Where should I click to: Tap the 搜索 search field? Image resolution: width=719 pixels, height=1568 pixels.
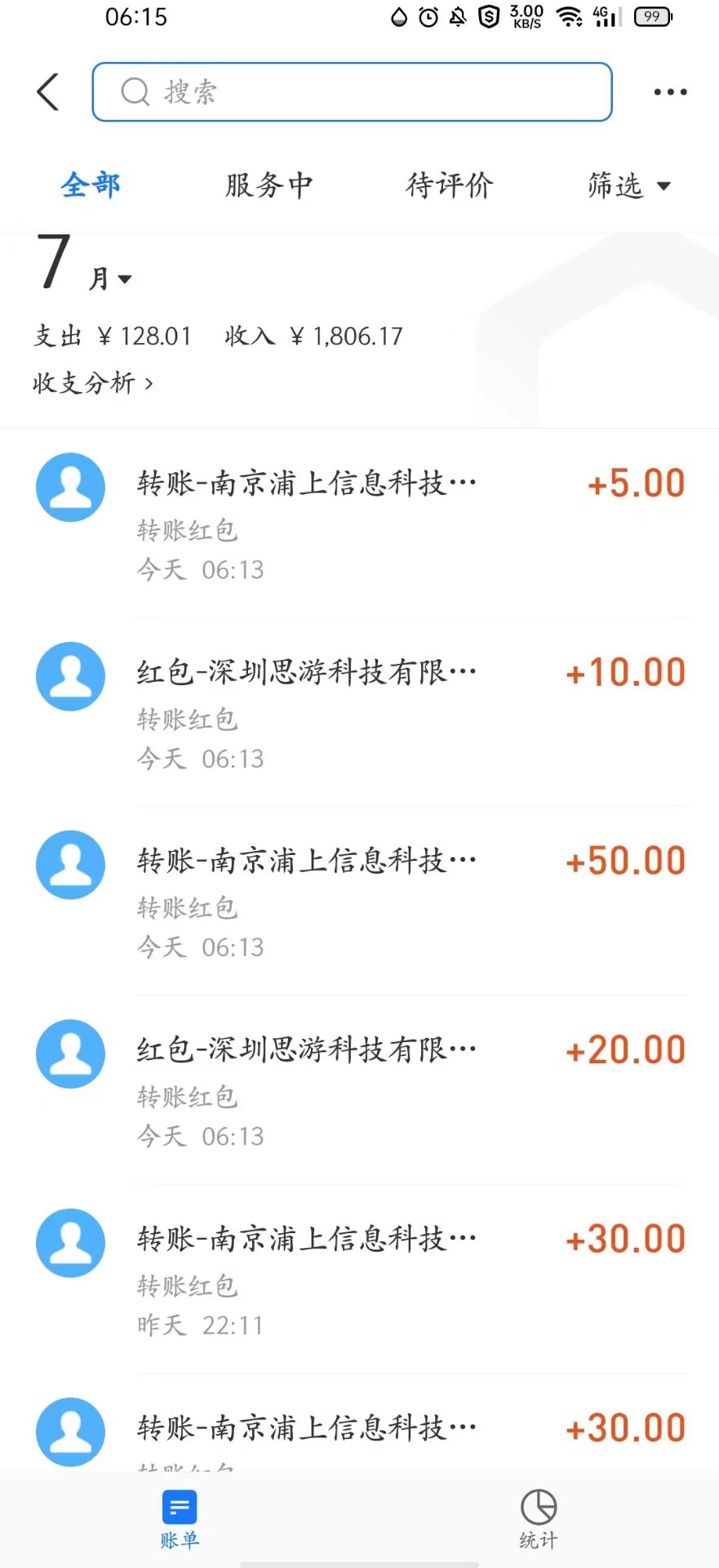pos(352,91)
